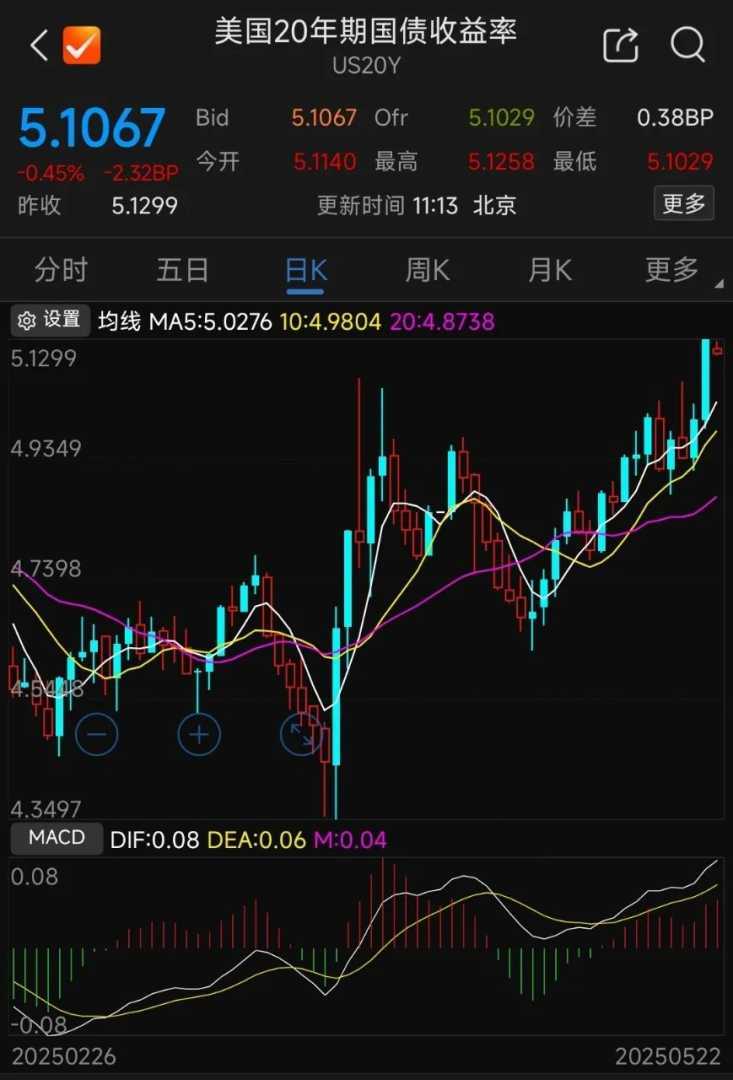Open the 设置 chart settings
Screen dimensions: 733x1080
50,320
